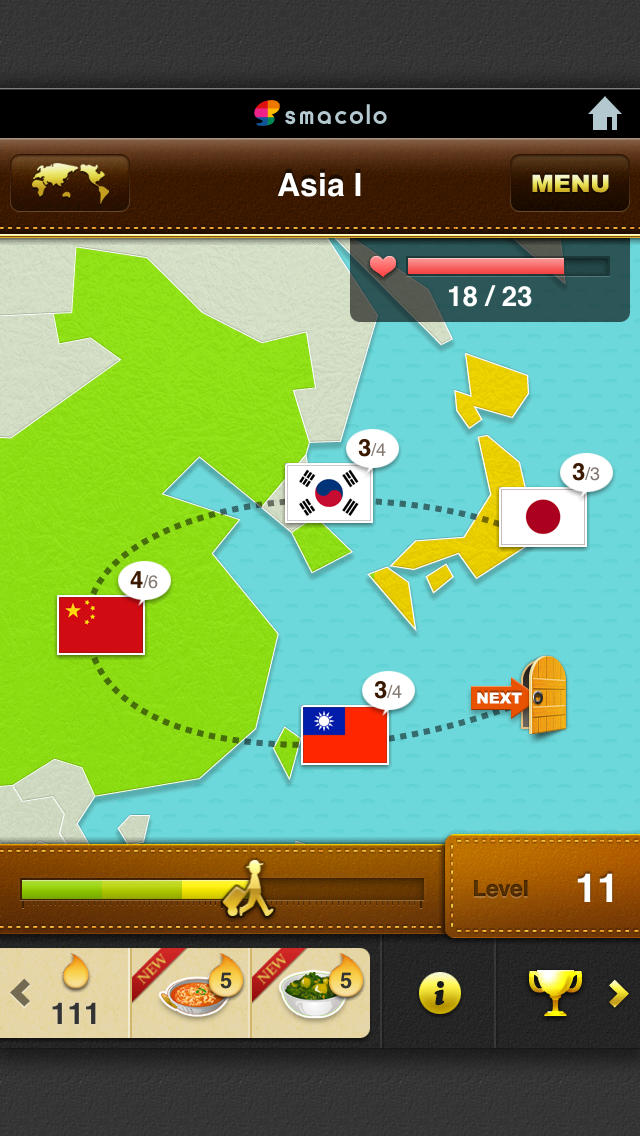Tap the yellow right arrow
The width and height of the screenshot is (640, 1136).
[619, 993]
